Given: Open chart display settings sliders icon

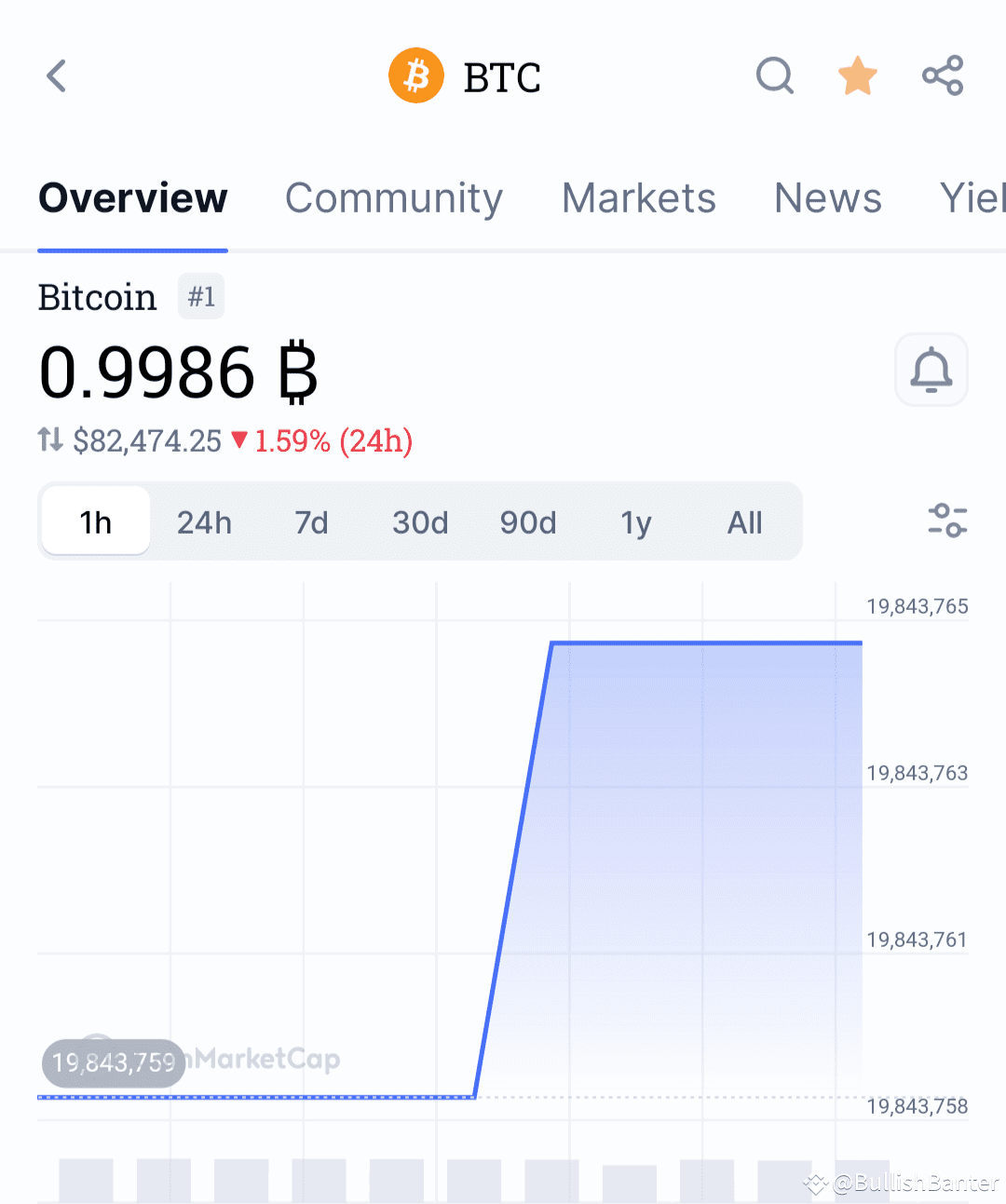Looking at the screenshot, I should pyautogui.click(x=947, y=521).
